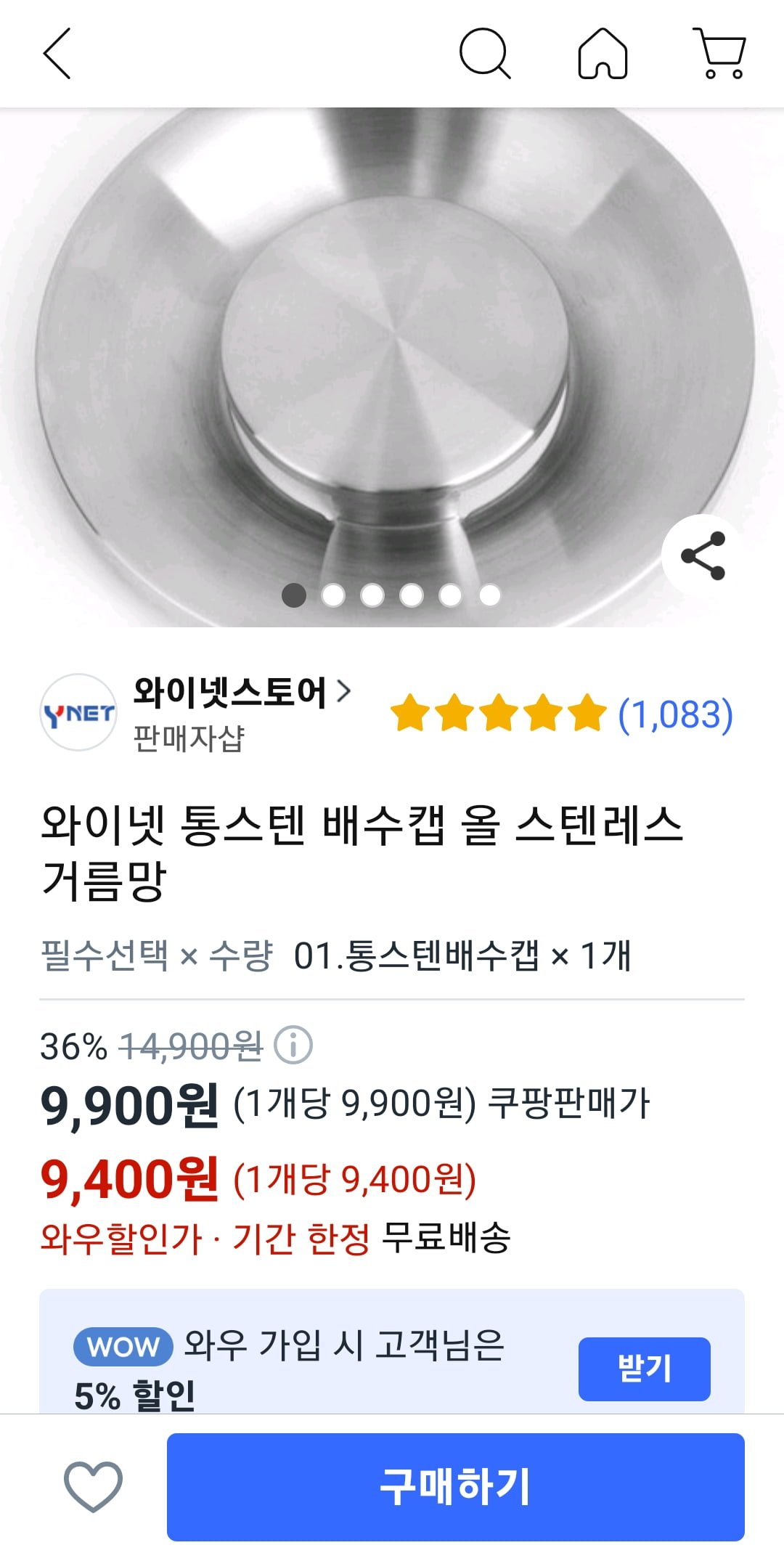Tap 받기 to get the WOW discount
The width and height of the screenshot is (784, 1561).
click(x=643, y=1369)
